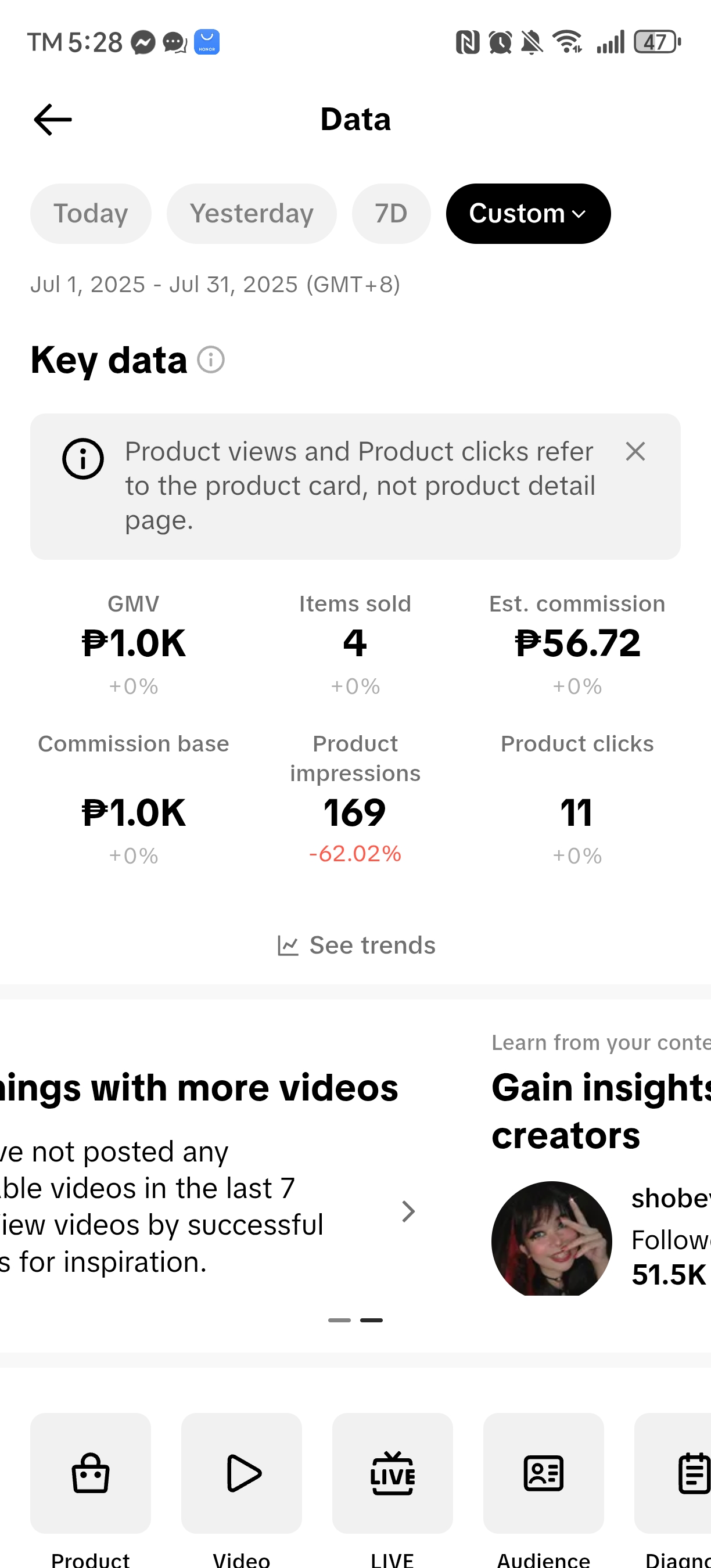Open the Product analytics tile
Screen dimensions: 711x1568
tap(91, 1473)
